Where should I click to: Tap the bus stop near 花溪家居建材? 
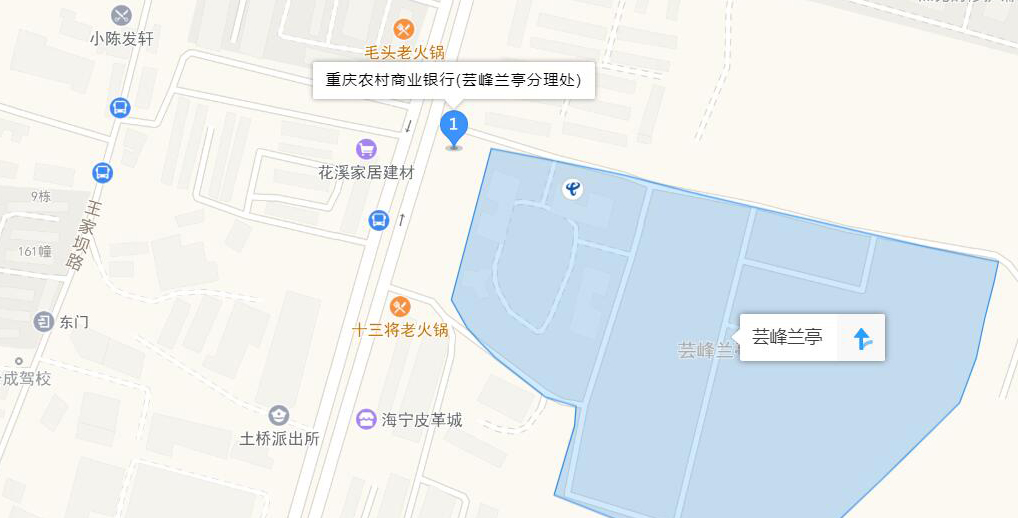pyautogui.click(x=379, y=220)
